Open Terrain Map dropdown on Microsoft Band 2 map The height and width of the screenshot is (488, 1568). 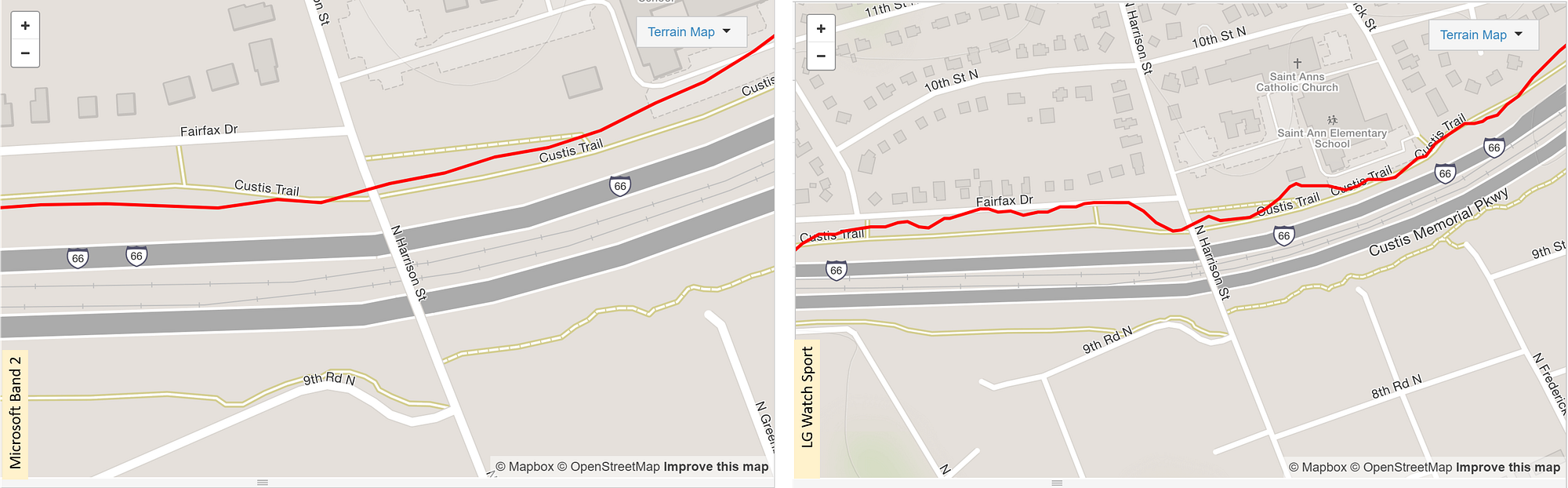[690, 32]
